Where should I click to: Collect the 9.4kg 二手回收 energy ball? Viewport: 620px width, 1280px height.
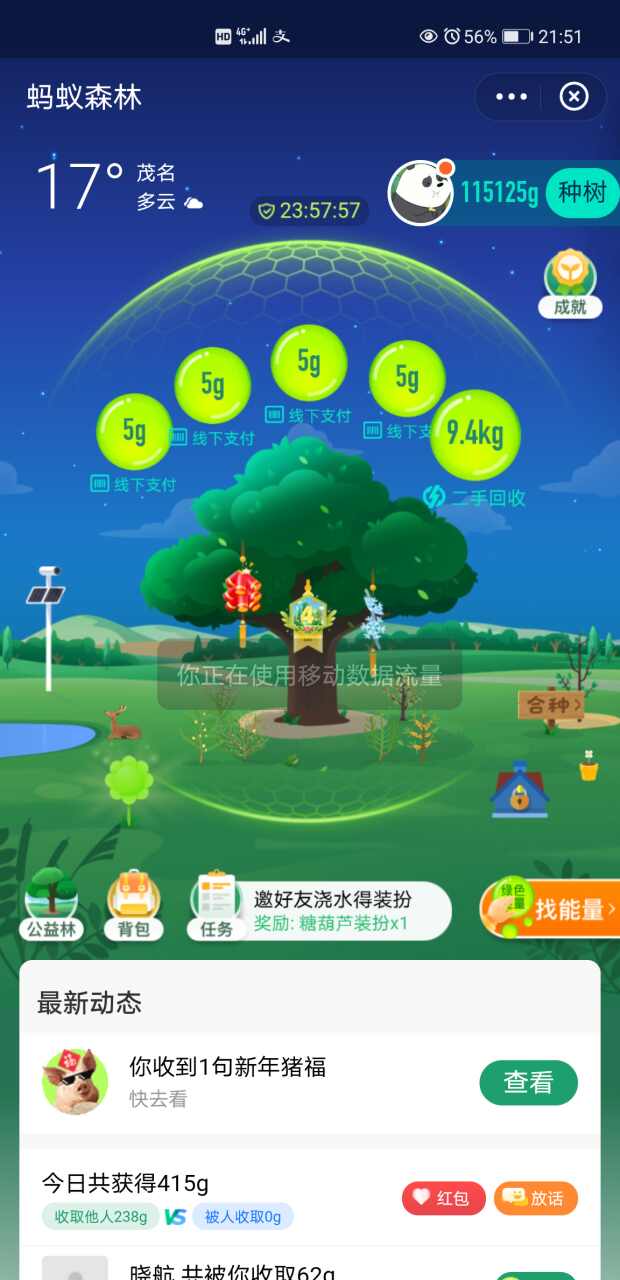[x=475, y=435]
